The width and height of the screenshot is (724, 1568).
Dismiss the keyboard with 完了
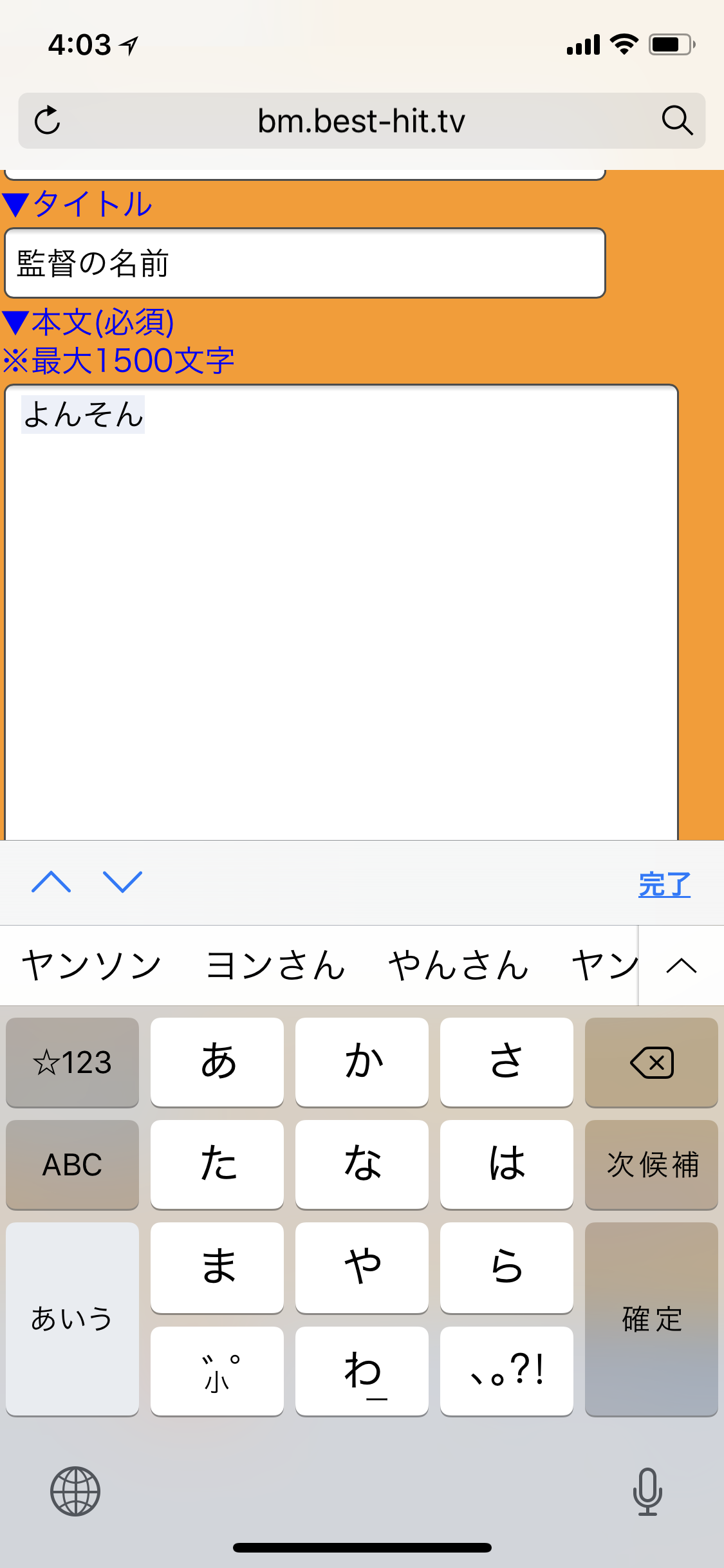tap(664, 885)
